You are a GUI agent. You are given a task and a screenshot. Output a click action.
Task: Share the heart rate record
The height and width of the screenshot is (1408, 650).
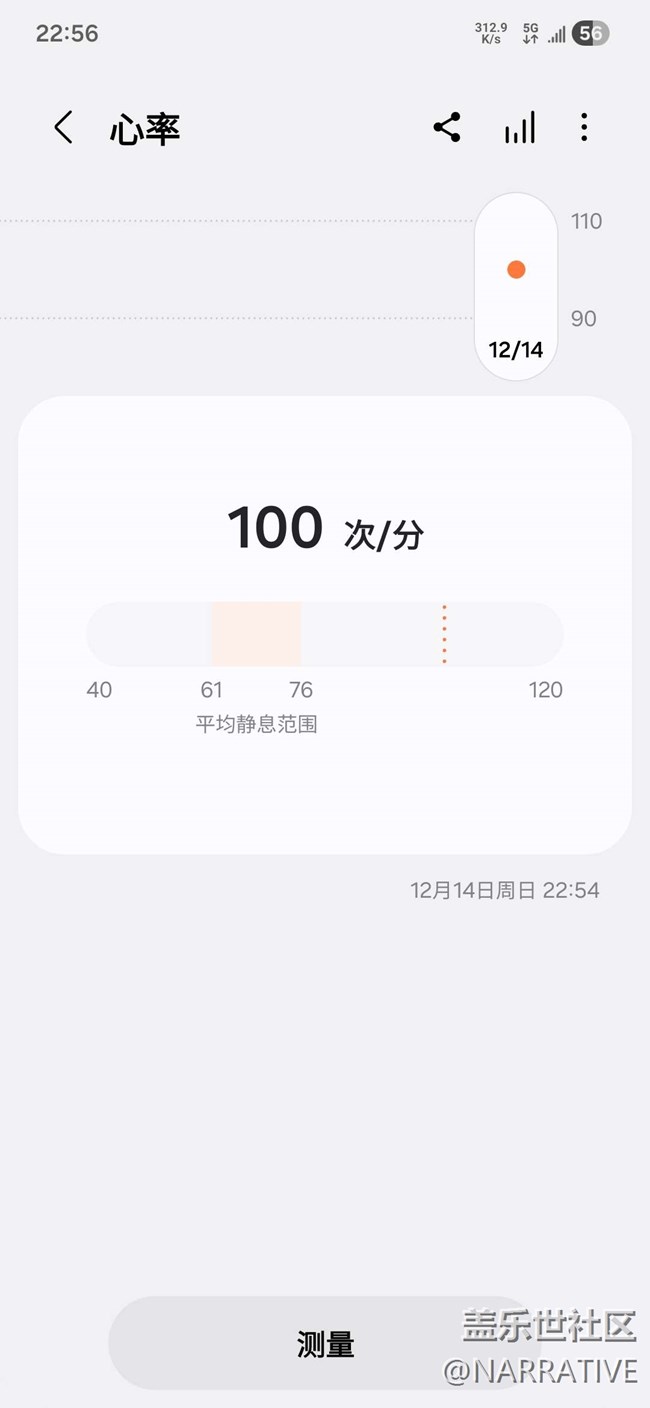(x=447, y=127)
